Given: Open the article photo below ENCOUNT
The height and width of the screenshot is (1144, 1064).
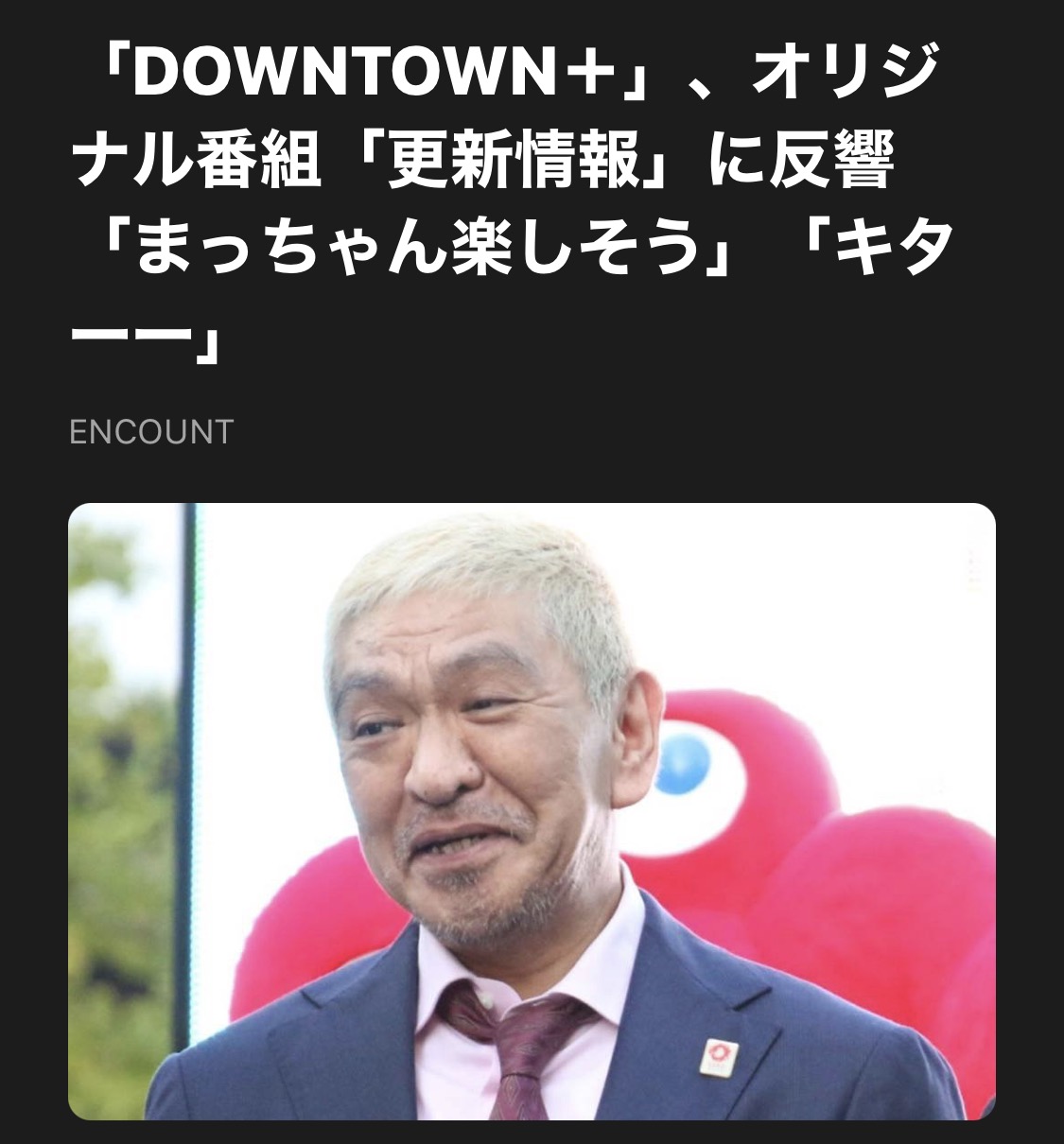Looking at the screenshot, I should (x=532, y=811).
